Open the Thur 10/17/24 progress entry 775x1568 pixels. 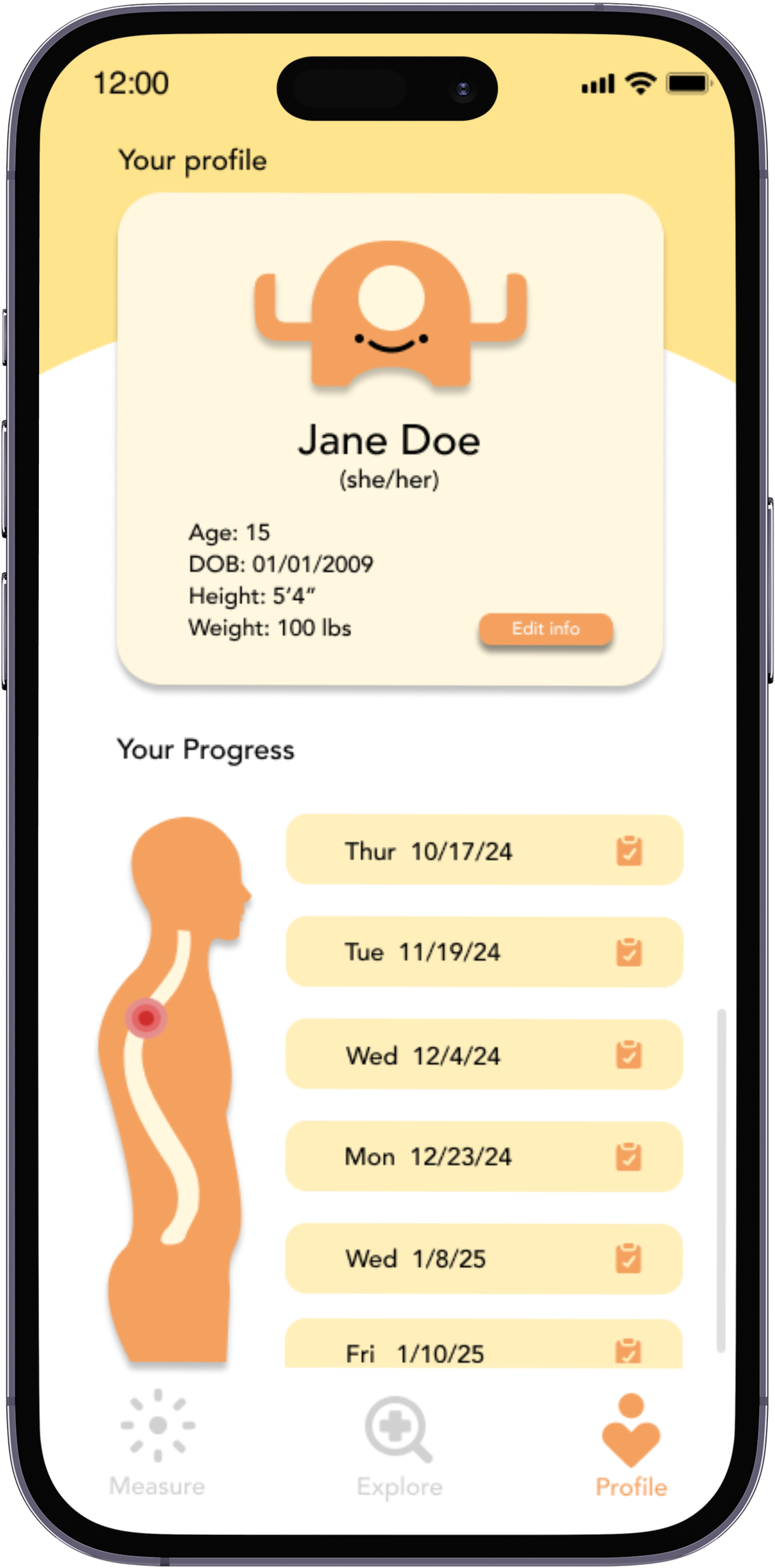point(484,850)
